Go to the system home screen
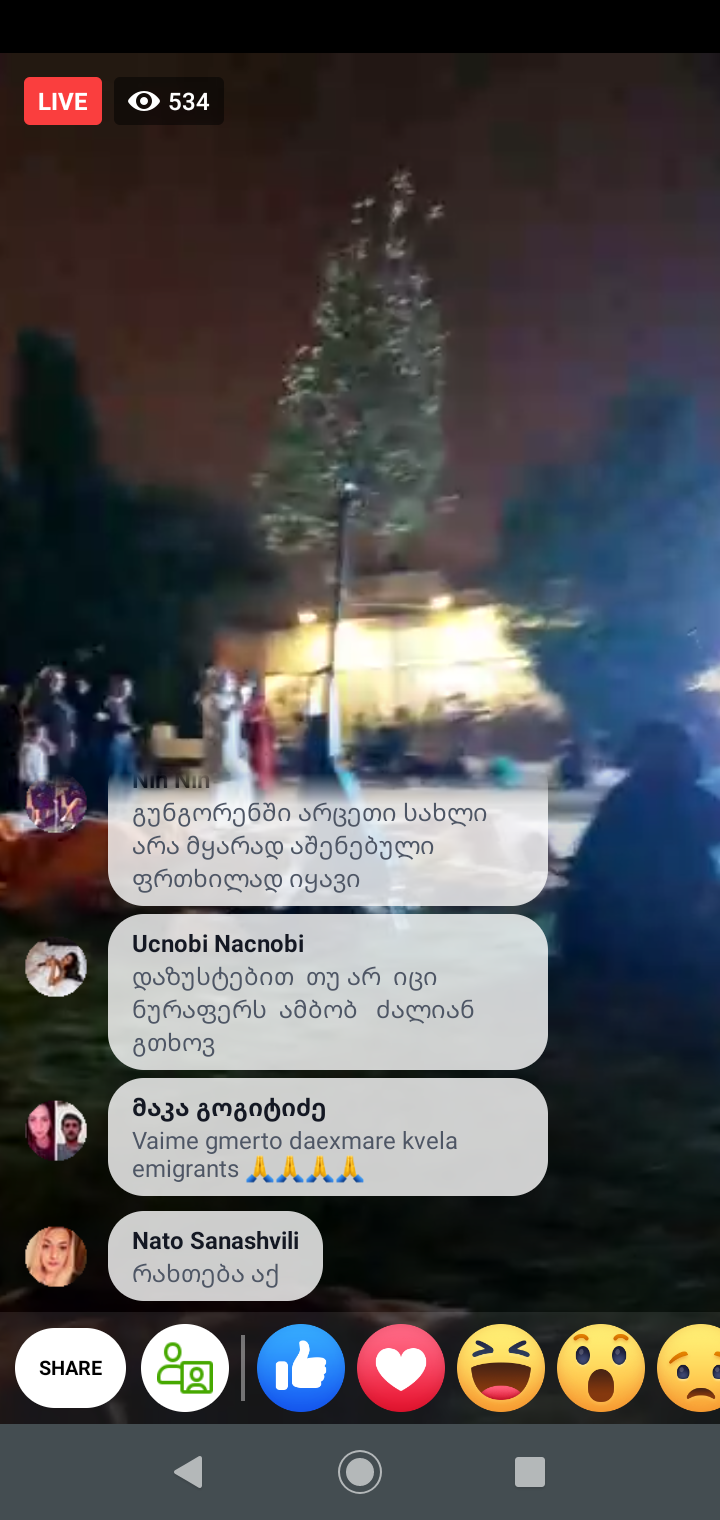Image resolution: width=720 pixels, height=1520 pixels. click(x=360, y=1472)
